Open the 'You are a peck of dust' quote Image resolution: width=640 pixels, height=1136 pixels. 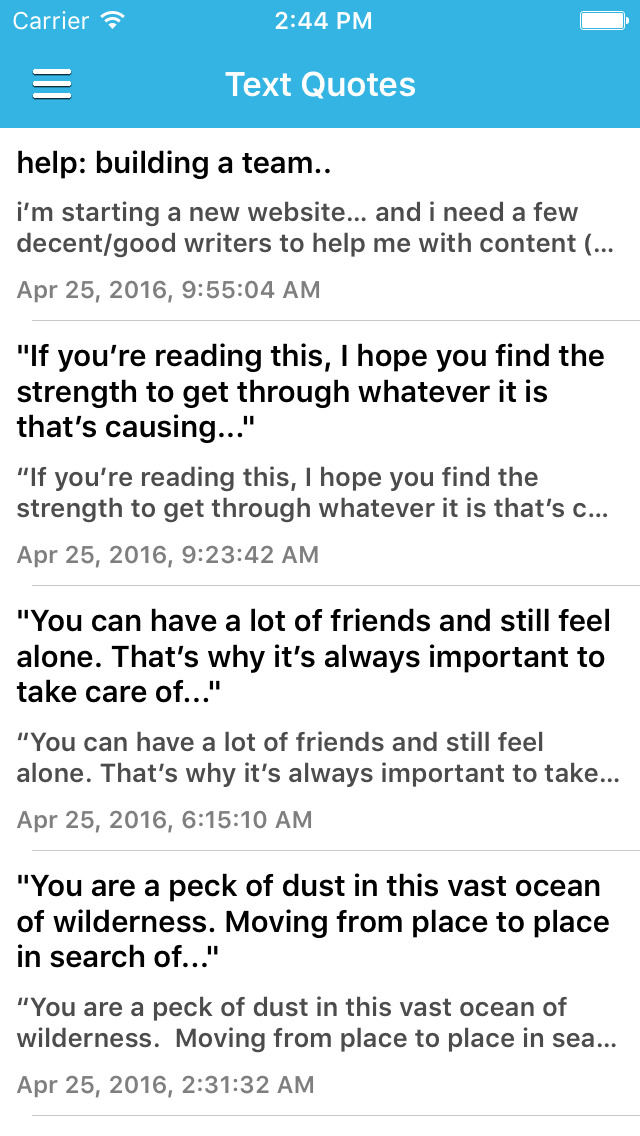pos(320,983)
